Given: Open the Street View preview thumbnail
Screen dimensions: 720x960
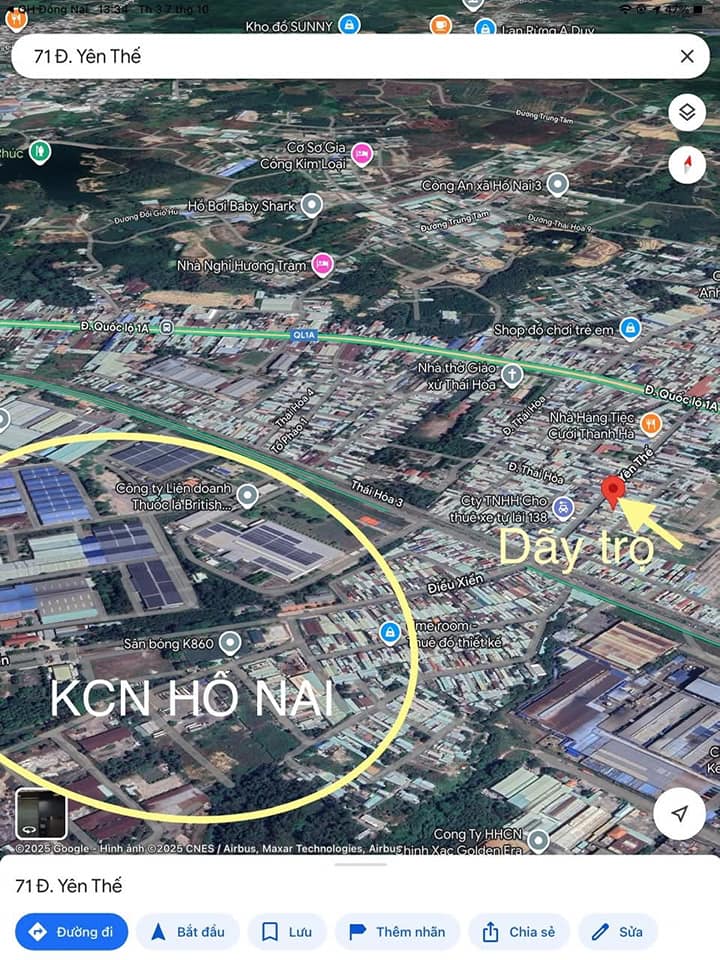Looking at the screenshot, I should [44, 813].
